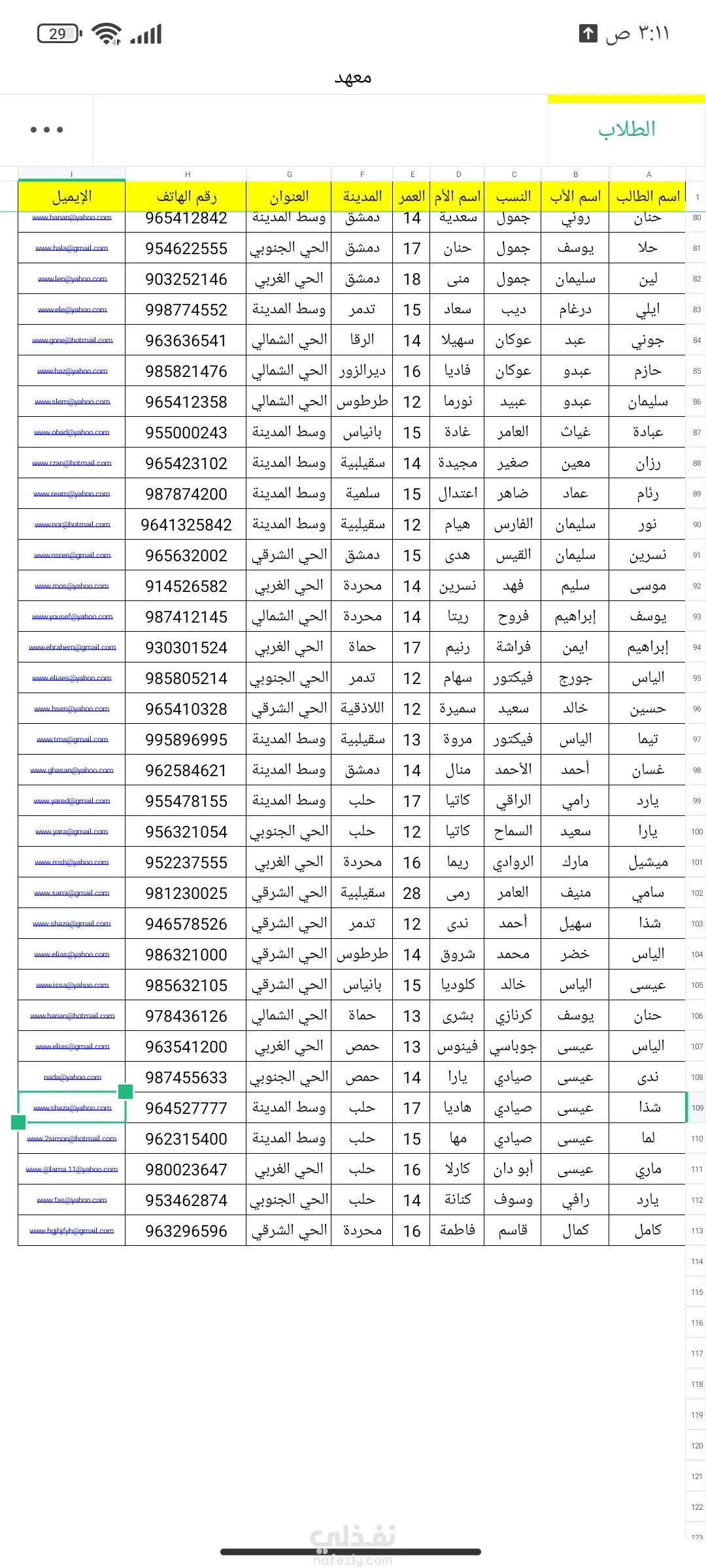Switch to the الطلاب sheet tab

tap(626, 129)
